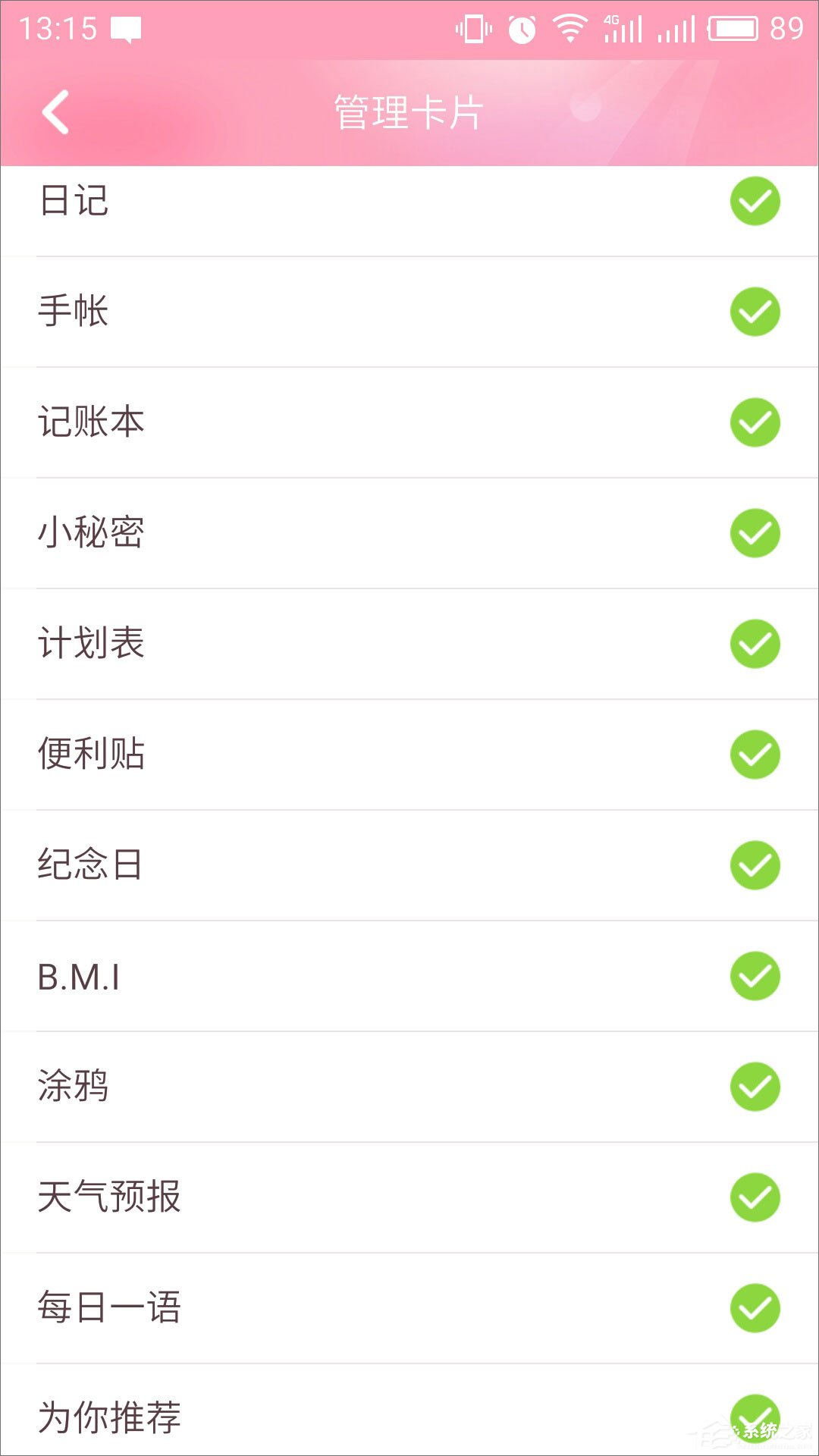Toggle B.M.I card checkmark
The width and height of the screenshot is (819, 1456).
pyautogui.click(x=755, y=976)
